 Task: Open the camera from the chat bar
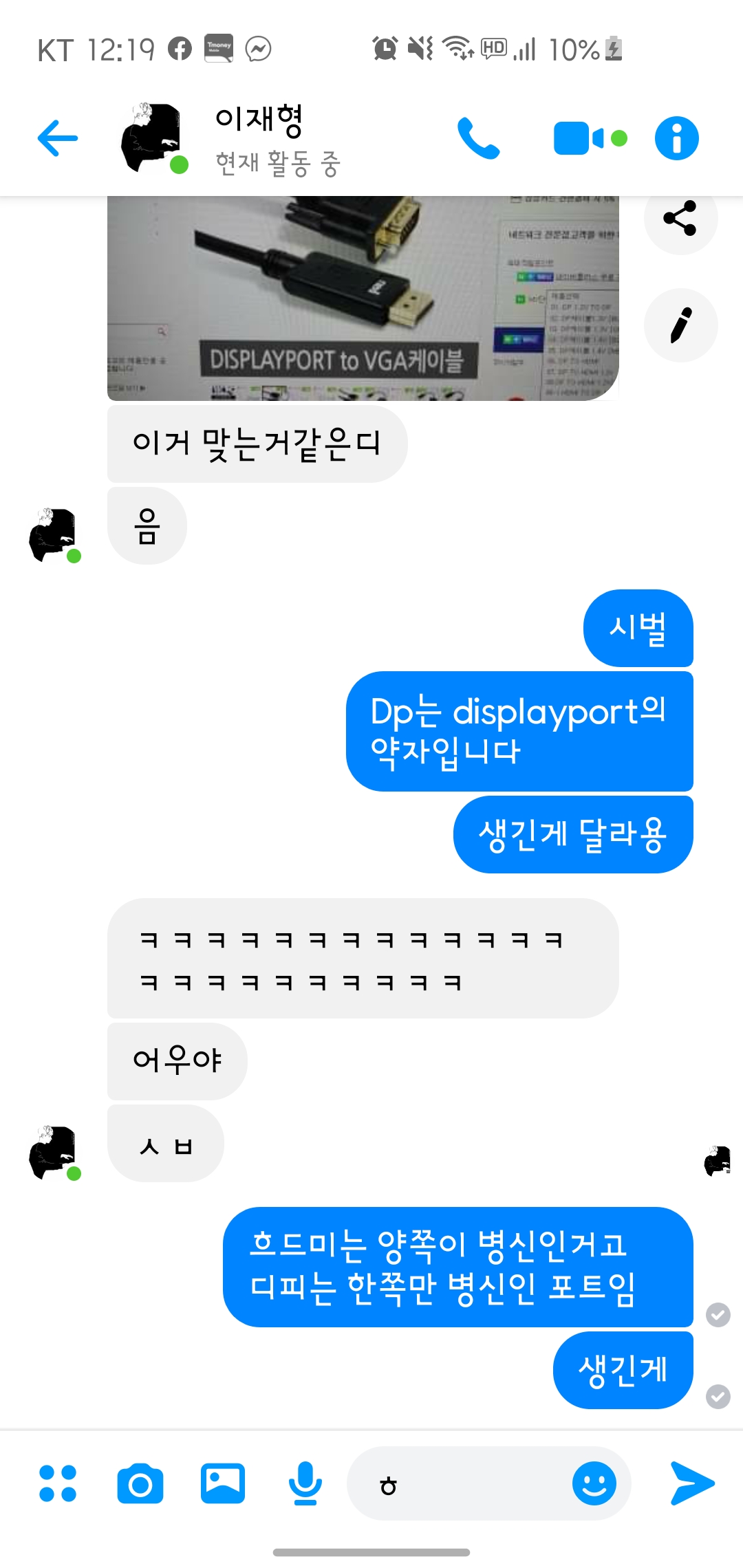140,1483
